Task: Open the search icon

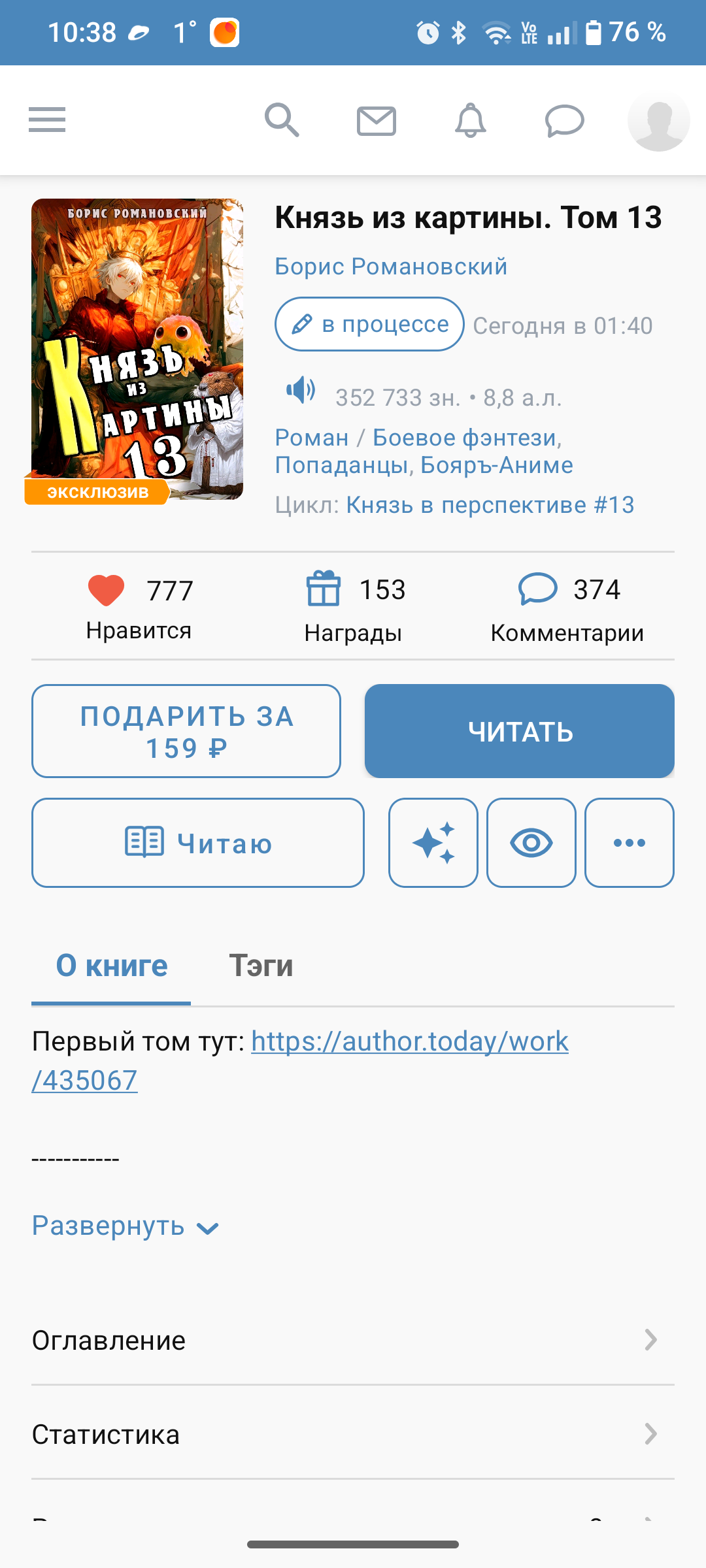Action: pos(282,120)
